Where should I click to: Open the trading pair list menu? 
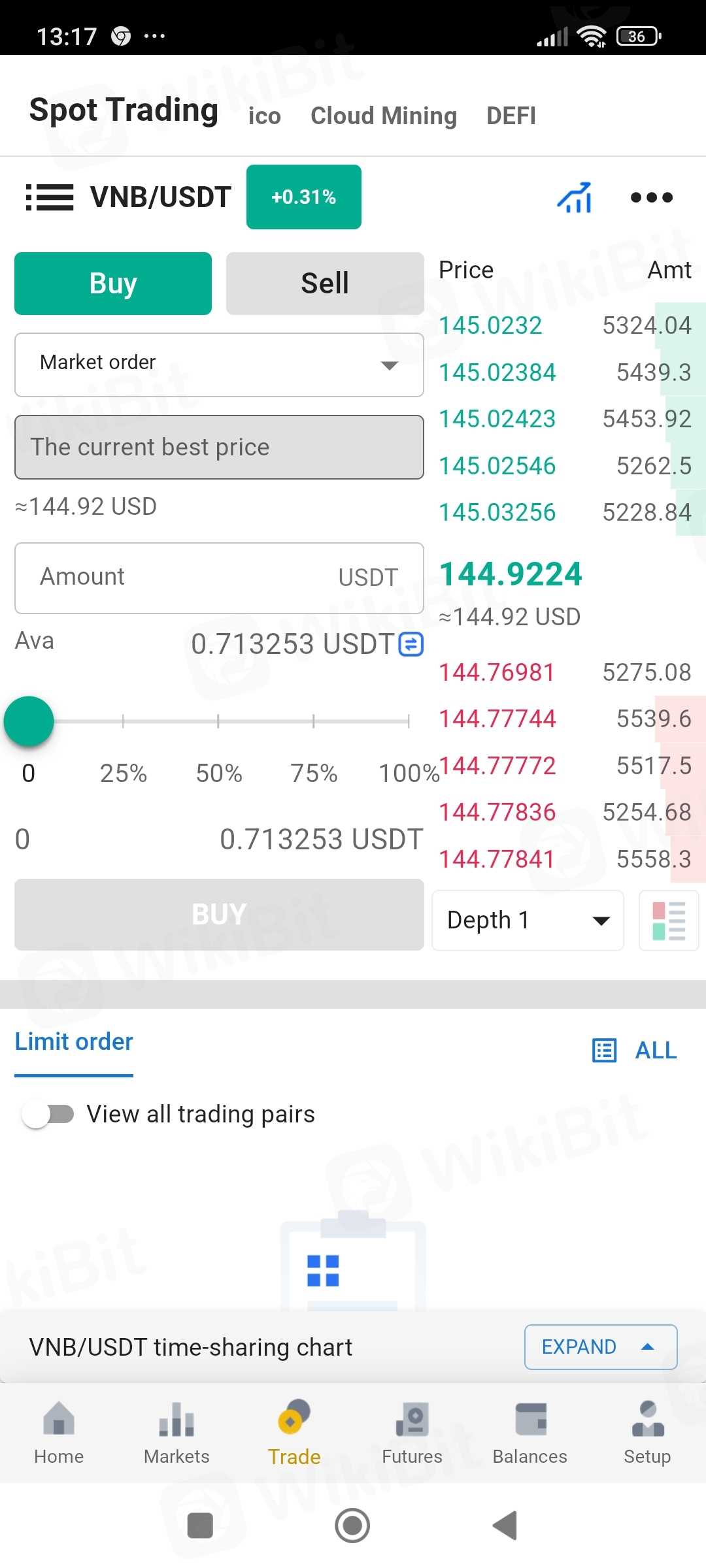50,197
